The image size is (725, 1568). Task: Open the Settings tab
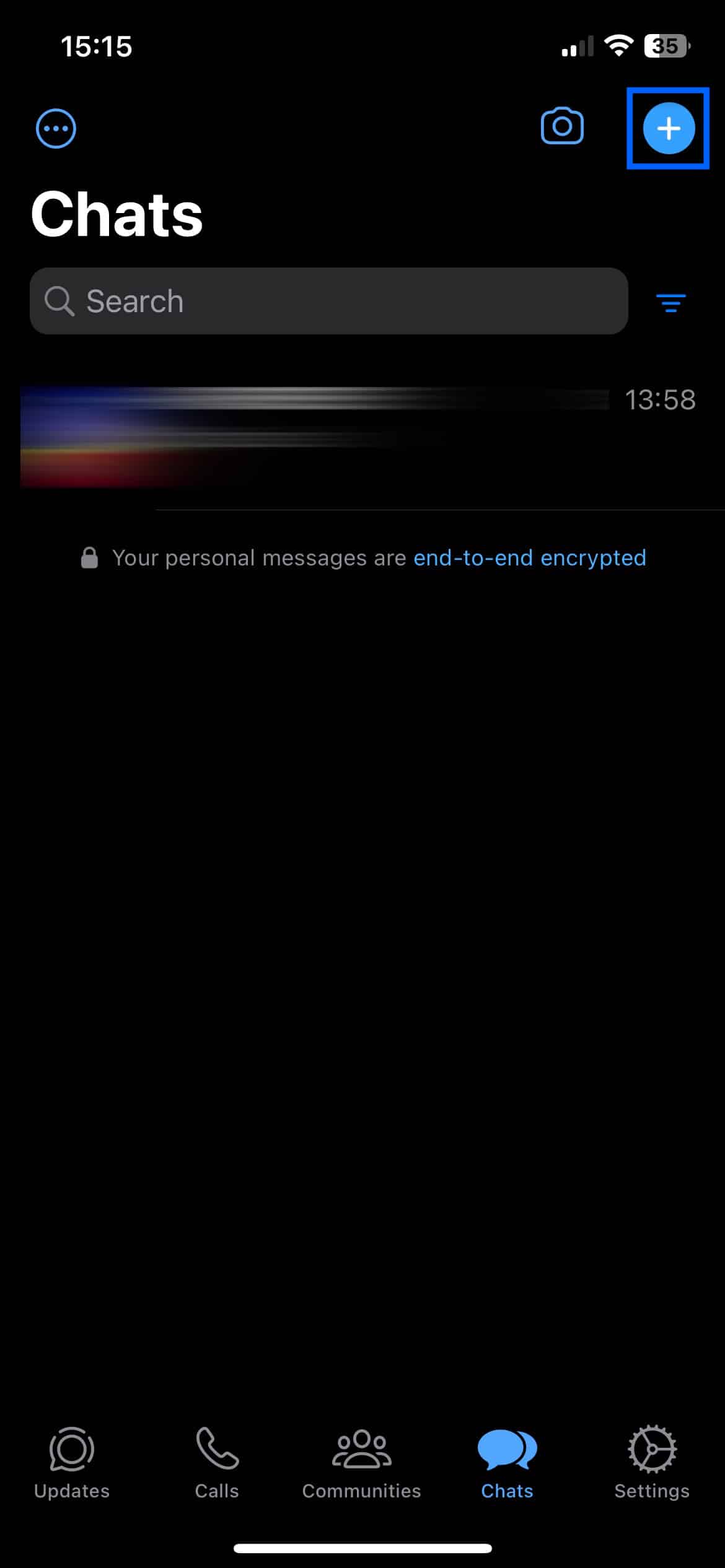(x=652, y=1463)
